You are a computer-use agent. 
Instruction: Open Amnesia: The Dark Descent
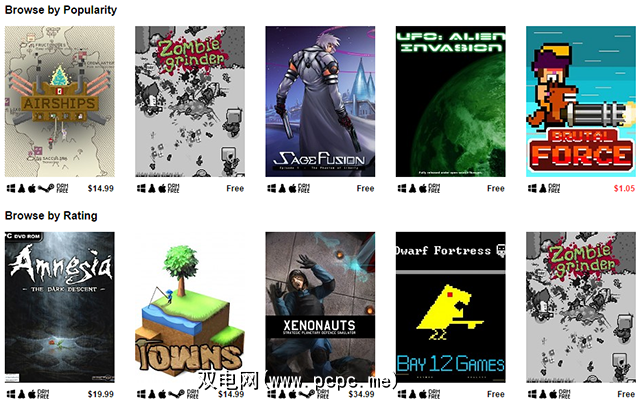59,303
